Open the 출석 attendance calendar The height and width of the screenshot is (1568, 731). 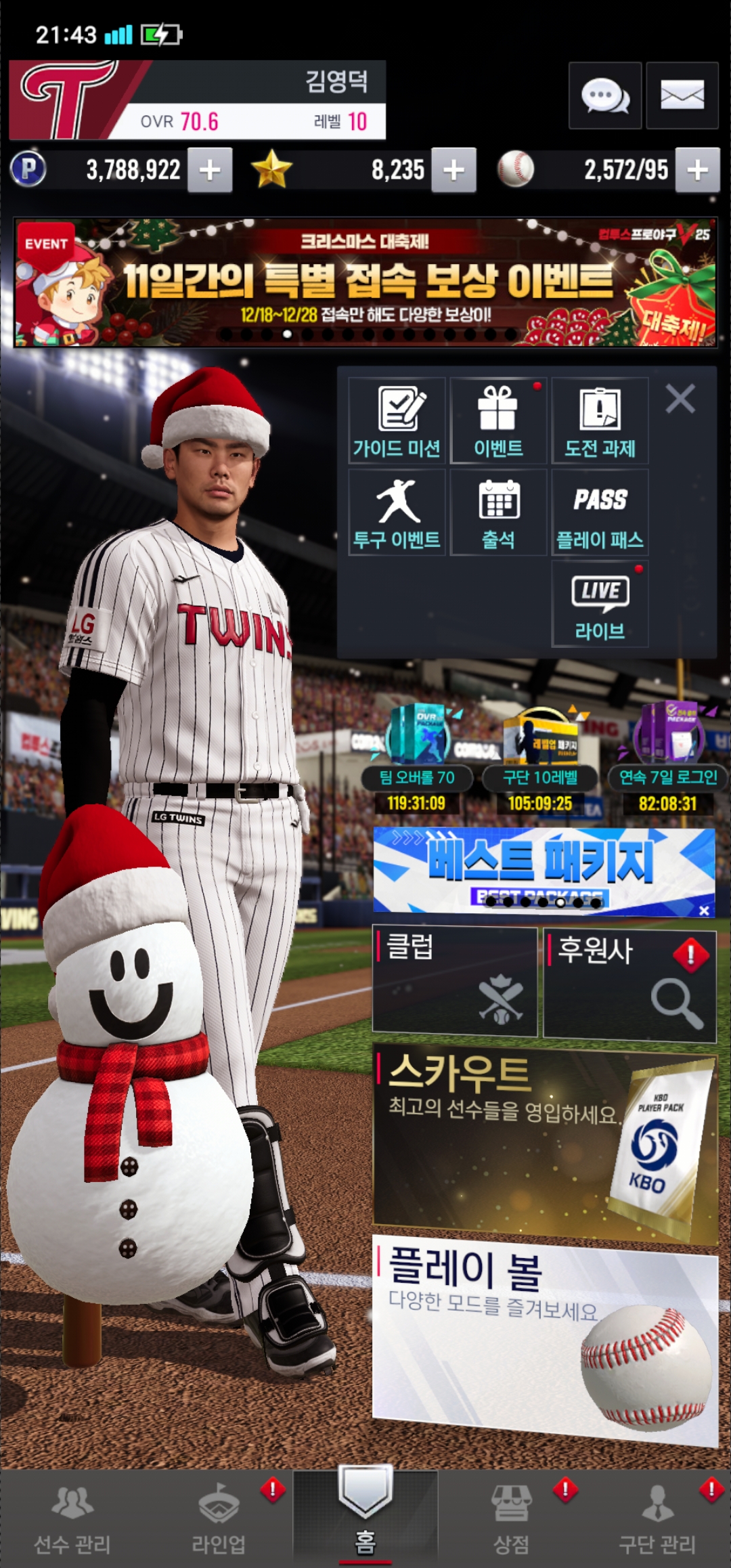coord(498,513)
